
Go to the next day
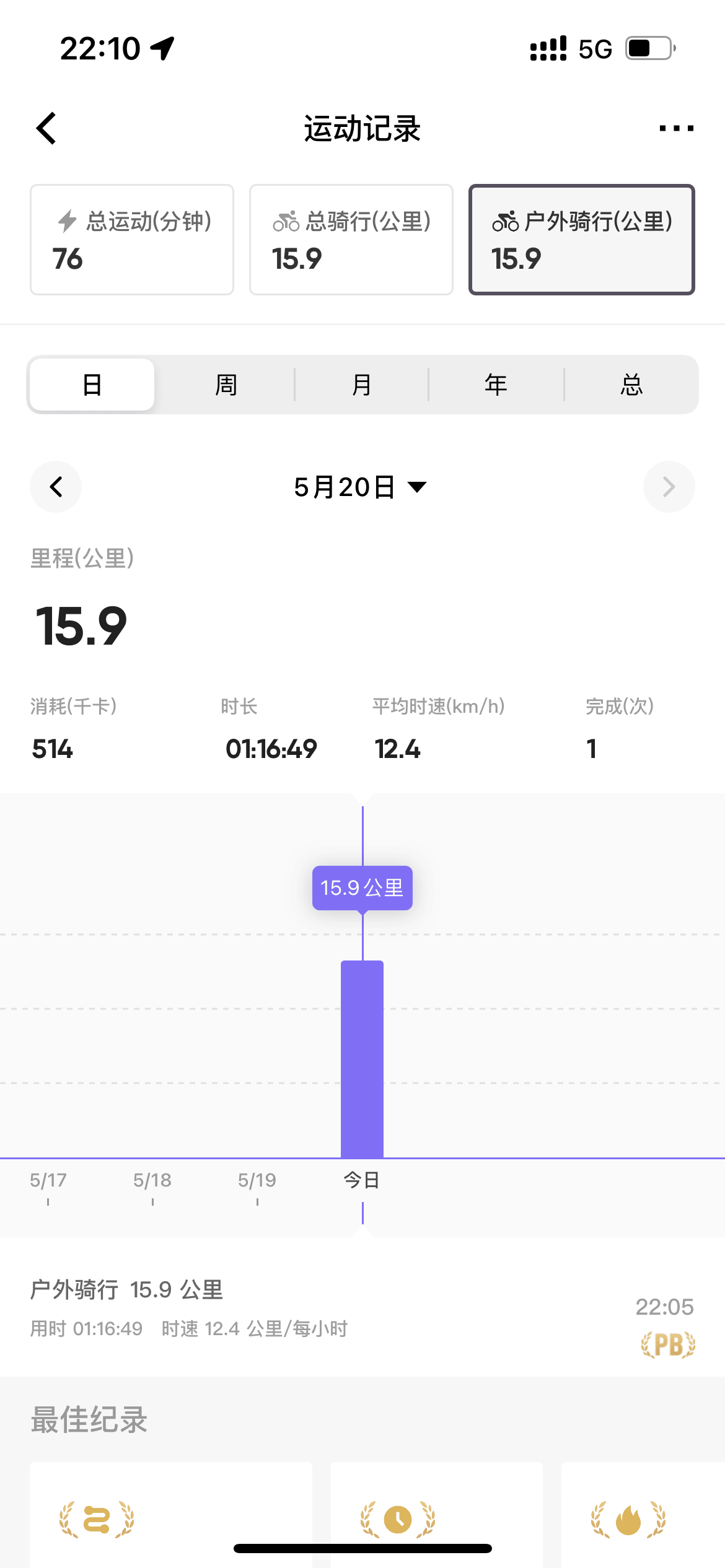[x=669, y=487]
